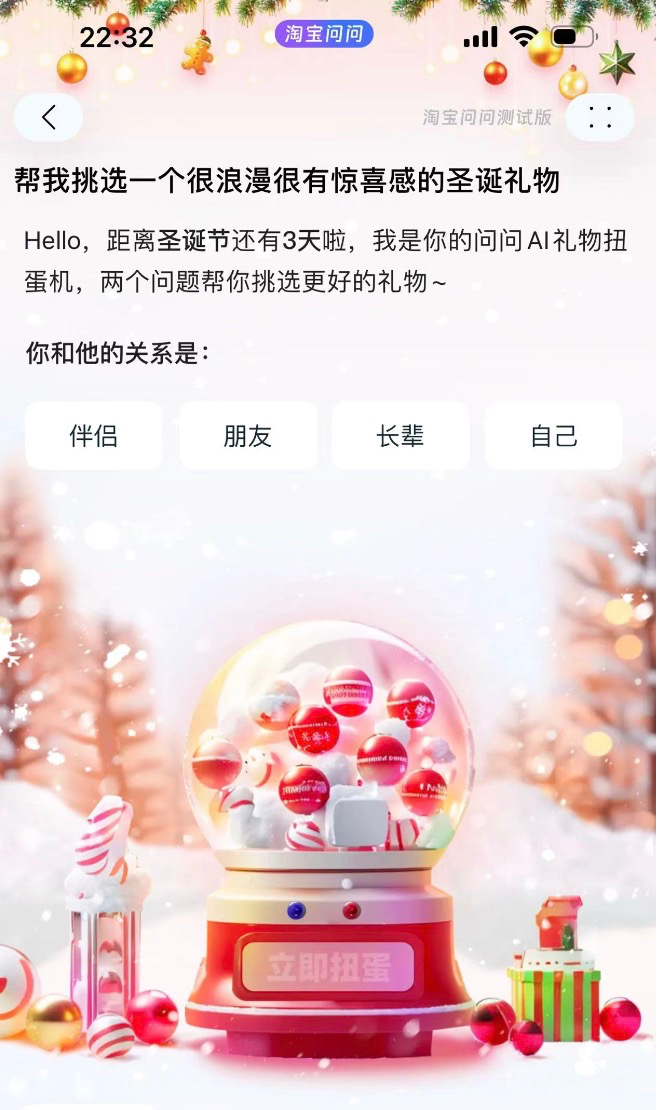660x1110 pixels.
Task: Go back using the top-left arrow
Action: pyautogui.click(x=48, y=118)
